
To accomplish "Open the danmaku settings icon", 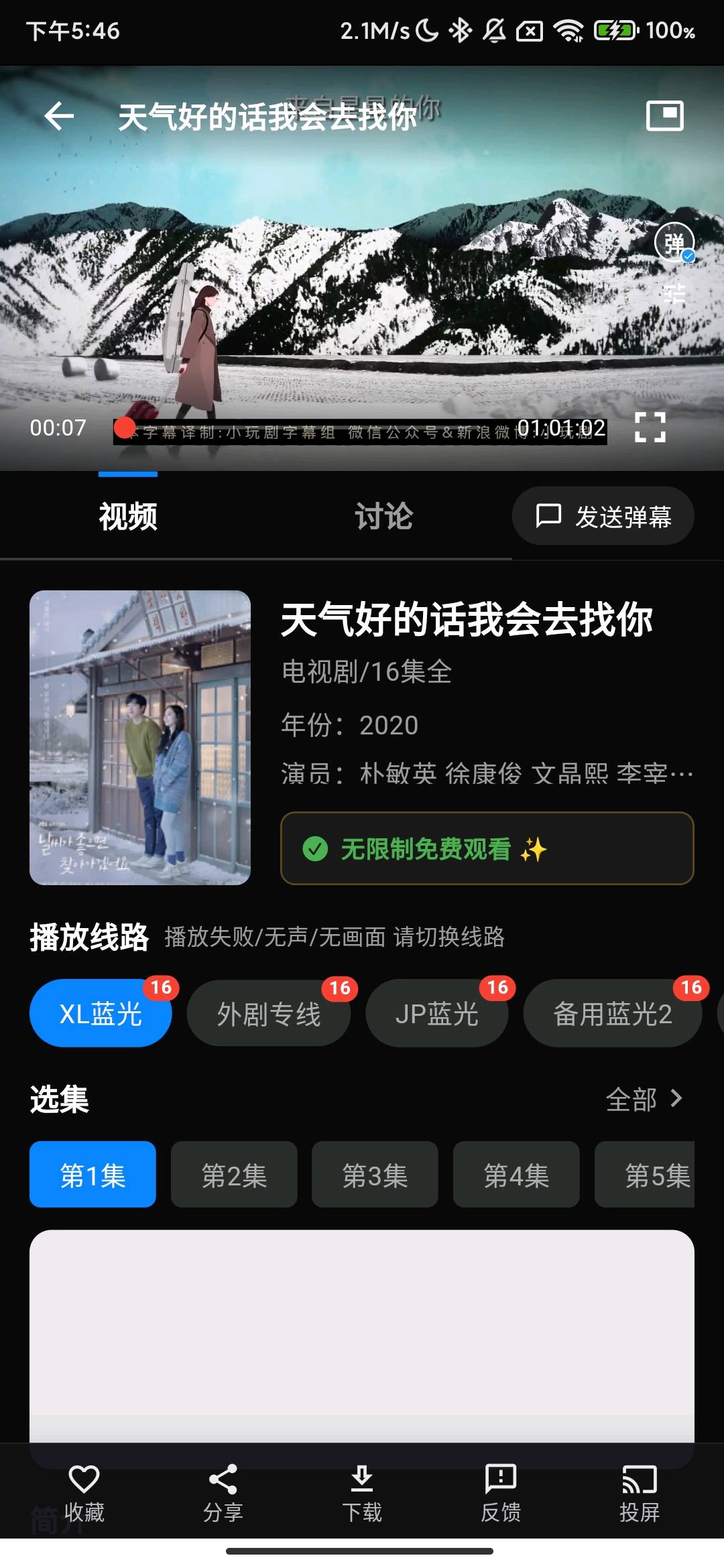I will 674,293.
